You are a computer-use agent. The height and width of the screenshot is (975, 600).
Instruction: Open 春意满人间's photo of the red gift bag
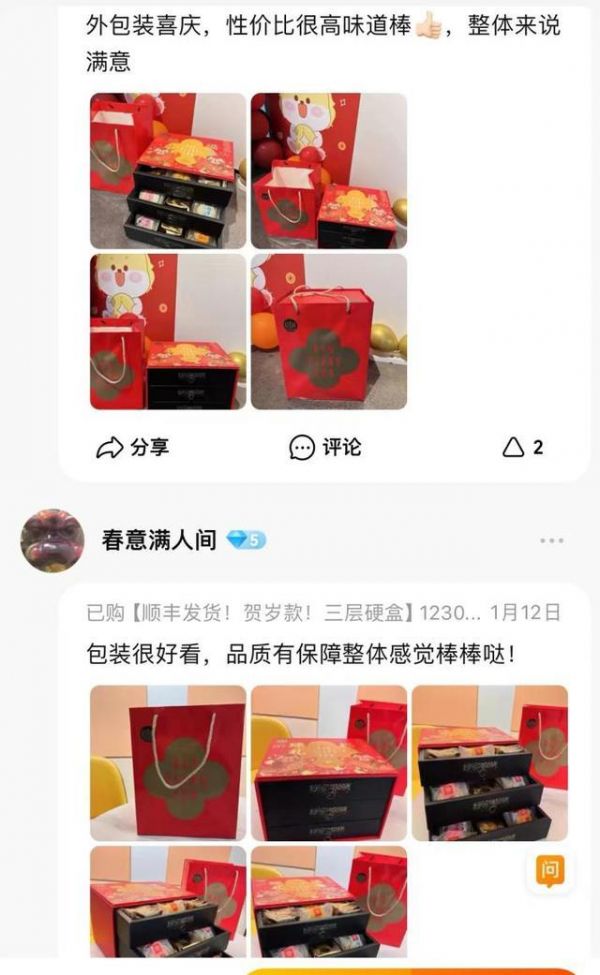(168, 763)
